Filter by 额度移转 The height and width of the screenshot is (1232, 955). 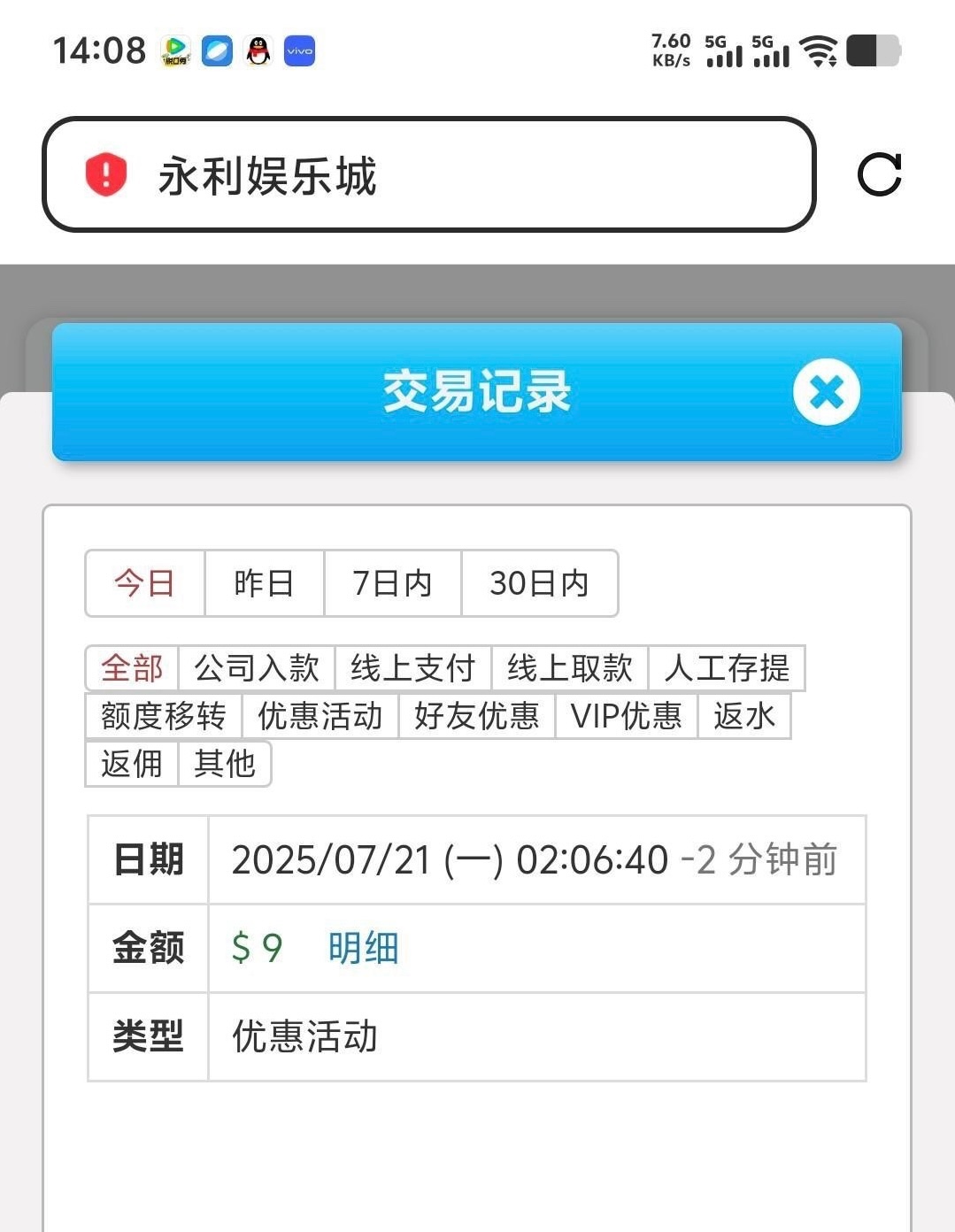[x=164, y=716]
